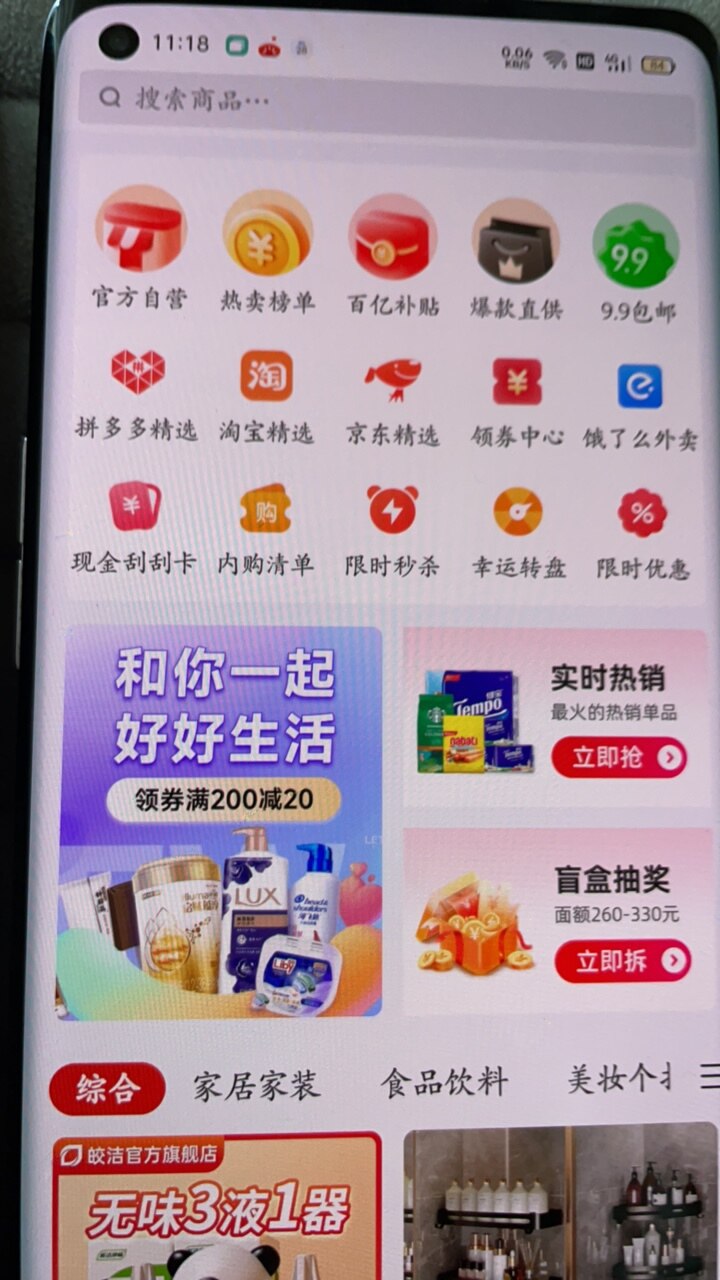Switch to 食品饮料 tab
Image resolution: width=720 pixels, height=1280 pixels.
tap(444, 1082)
